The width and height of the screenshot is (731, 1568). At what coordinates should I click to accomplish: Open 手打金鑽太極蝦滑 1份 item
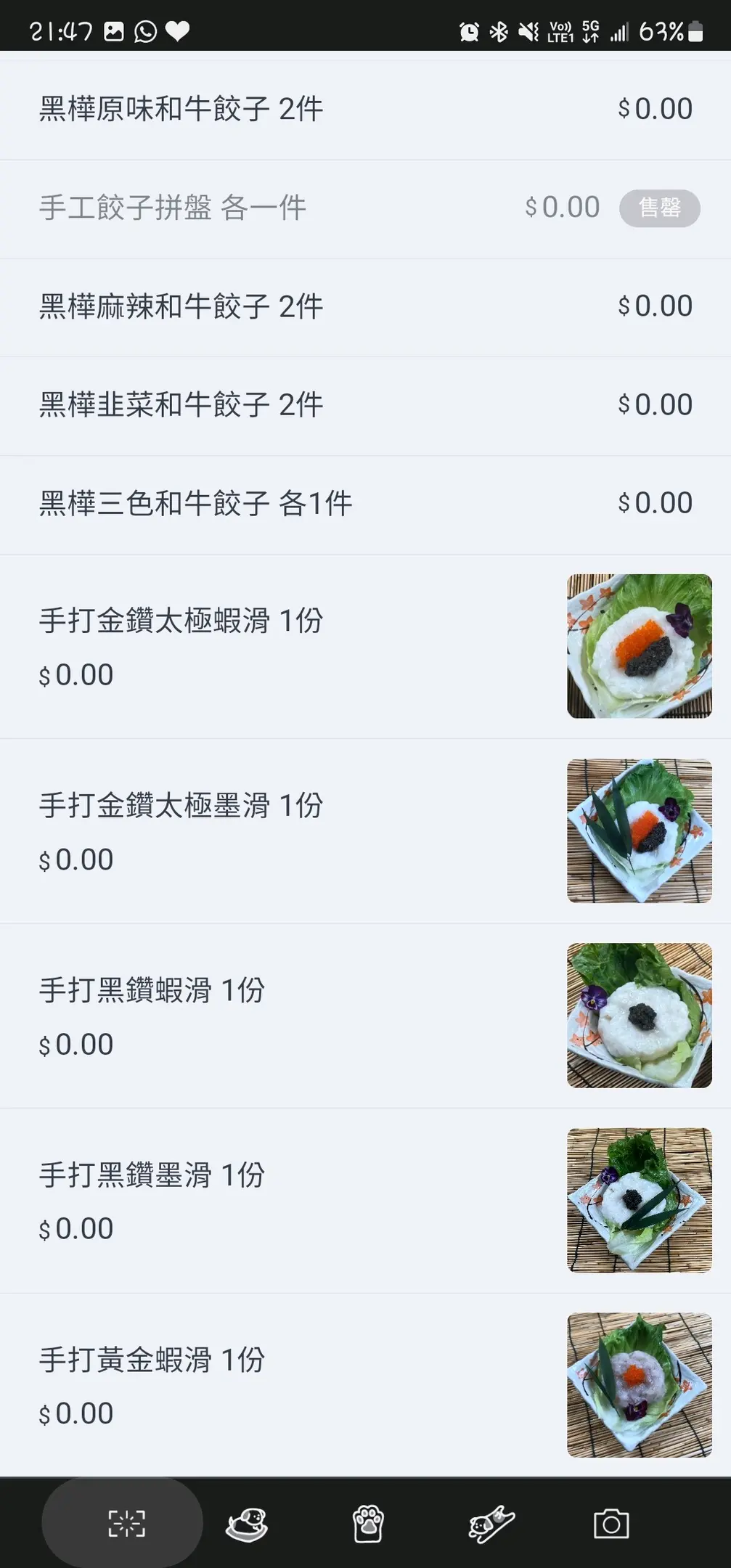[x=181, y=621]
